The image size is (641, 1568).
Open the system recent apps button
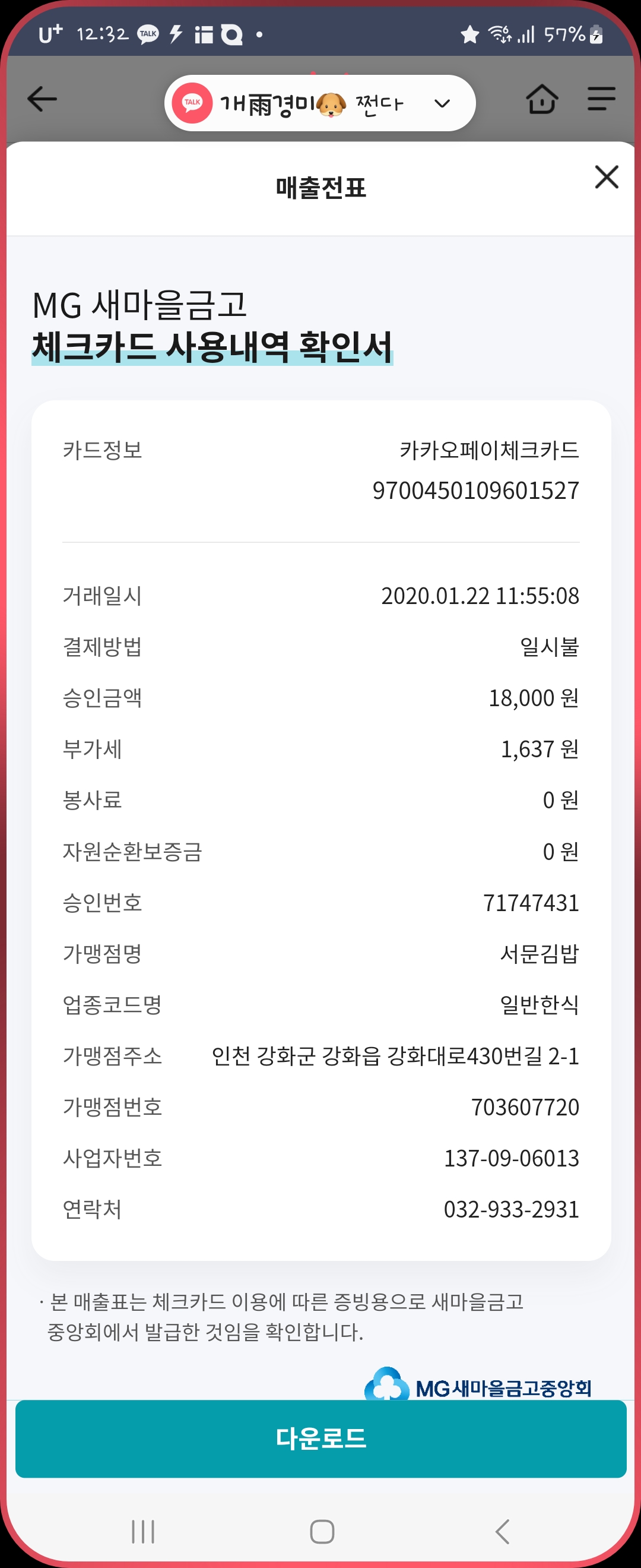[144, 1531]
